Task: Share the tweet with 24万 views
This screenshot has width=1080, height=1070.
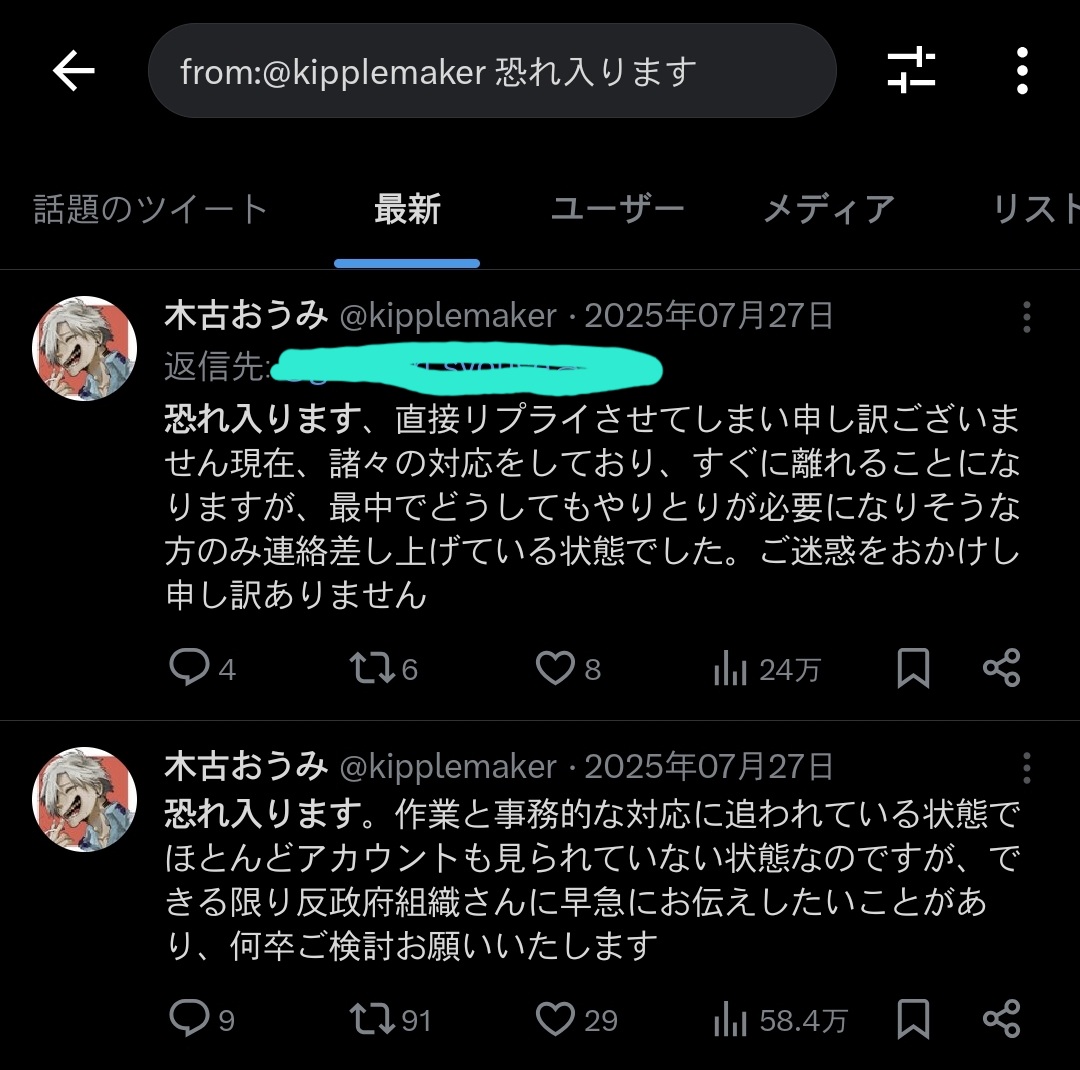Action: tap(1001, 668)
